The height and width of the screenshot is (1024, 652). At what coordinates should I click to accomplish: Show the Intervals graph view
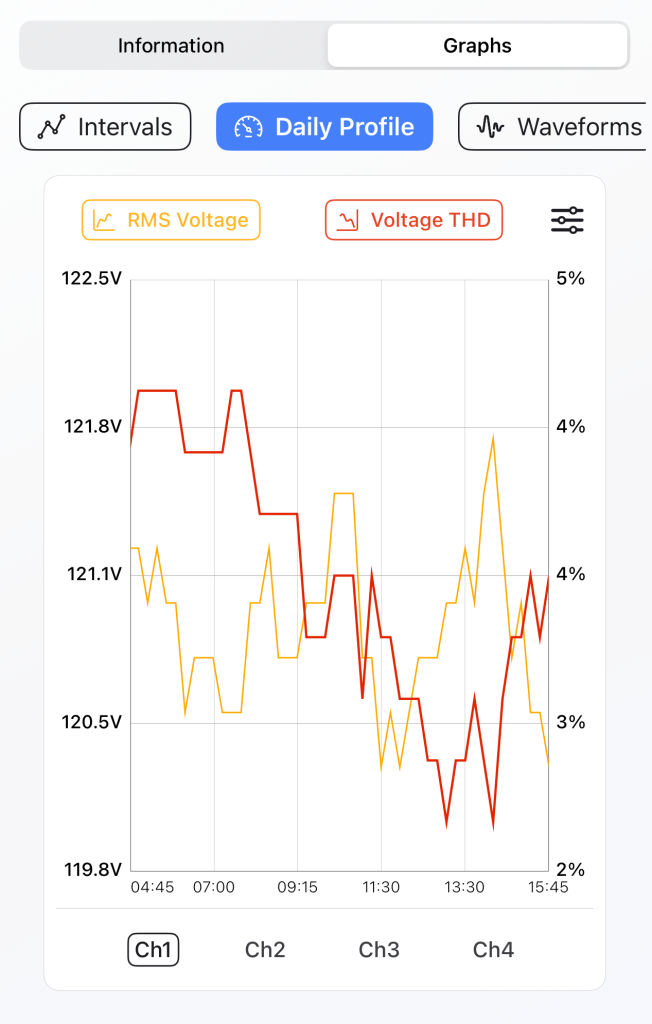click(x=105, y=127)
